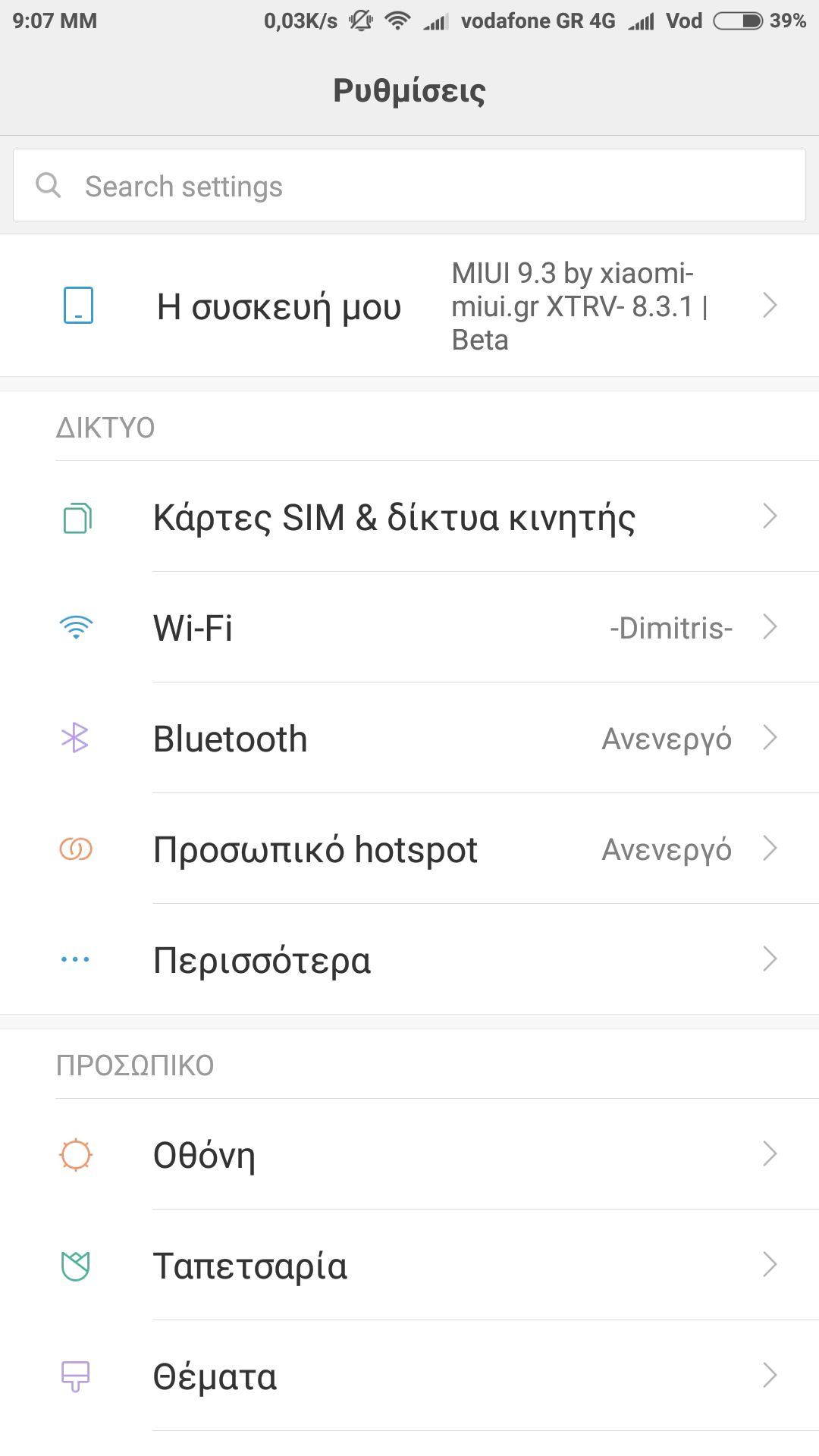819x1456 pixels.
Task: Tap the Search settings field
Action: (x=409, y=186)
